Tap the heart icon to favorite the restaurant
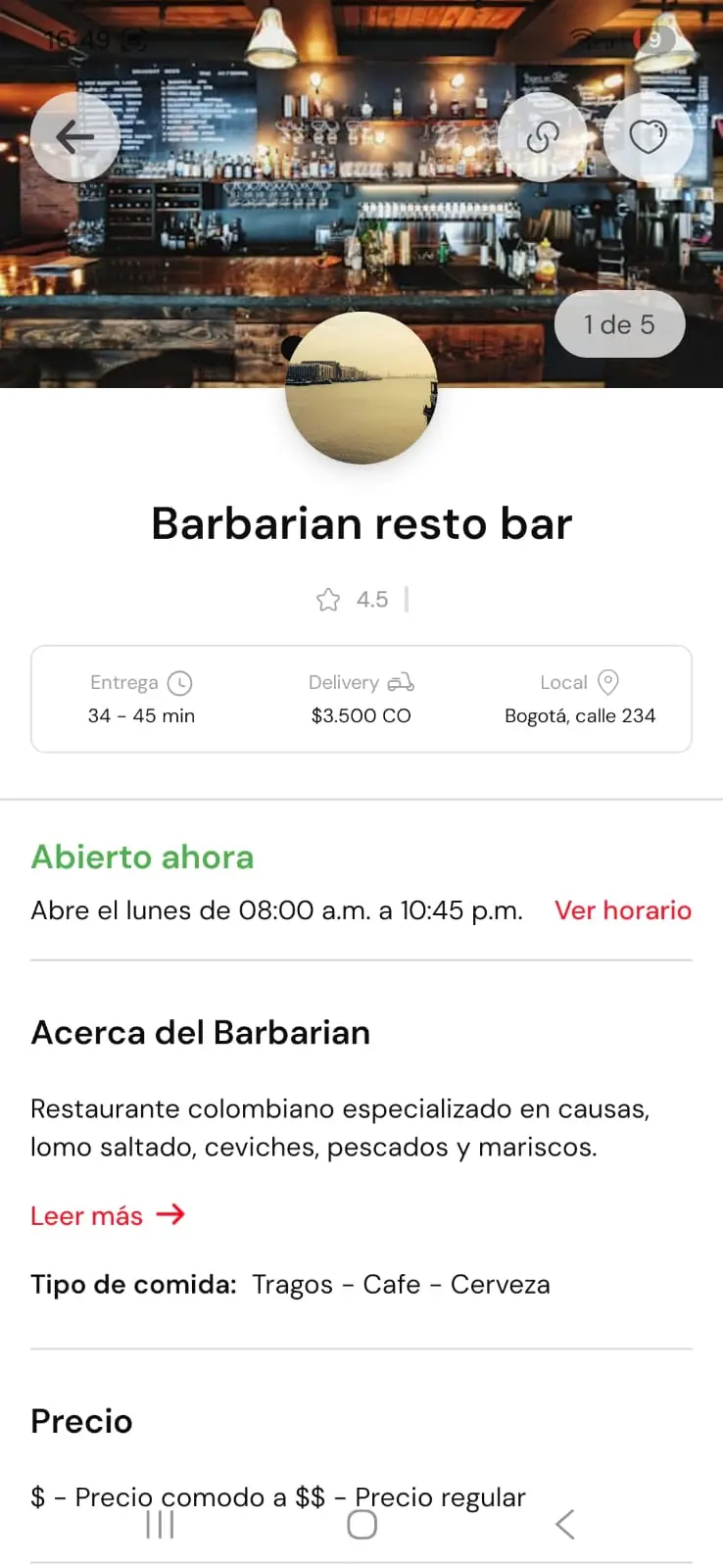 click(x=649, y=137)
